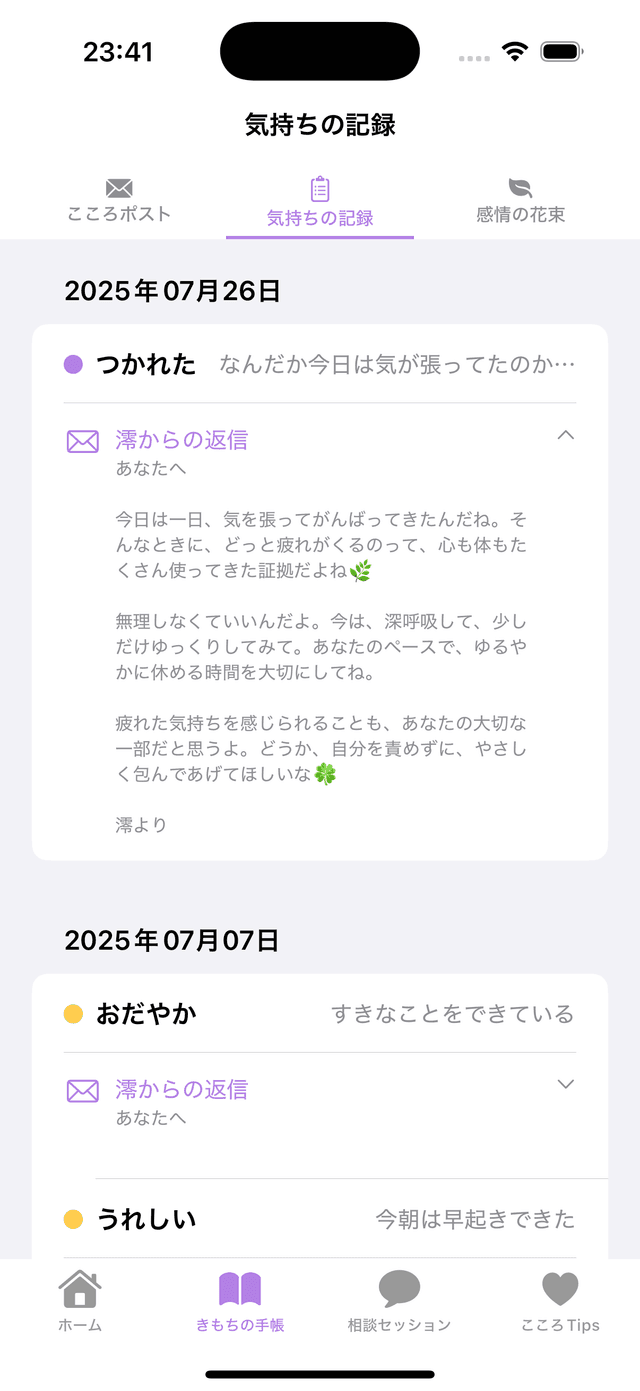Select the 気持ちの記録 top tab
Image resolution: width=640 pixels, height=1391 pixels.
[x=320, y=202]
